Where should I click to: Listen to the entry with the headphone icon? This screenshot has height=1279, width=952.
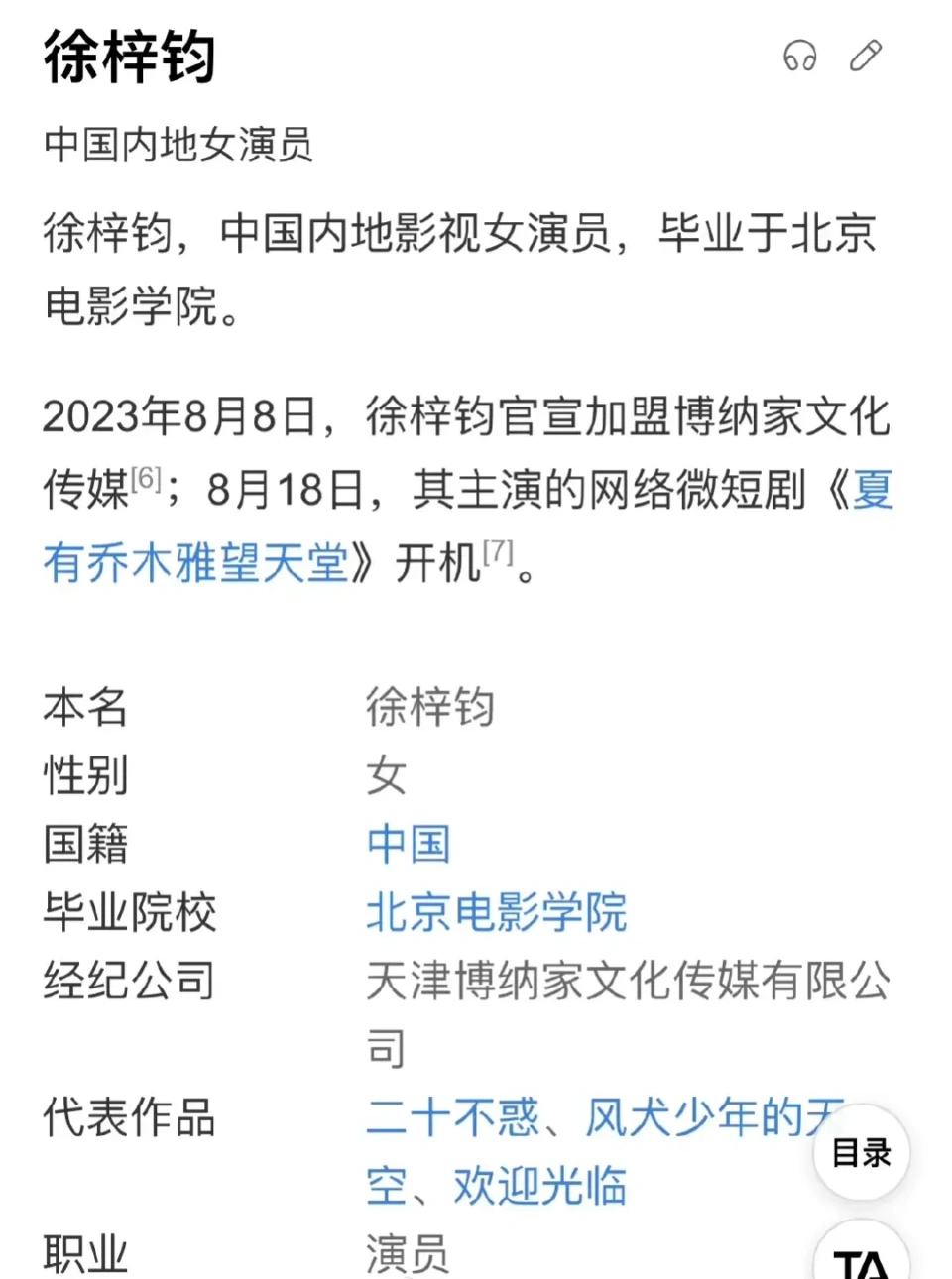799,57
